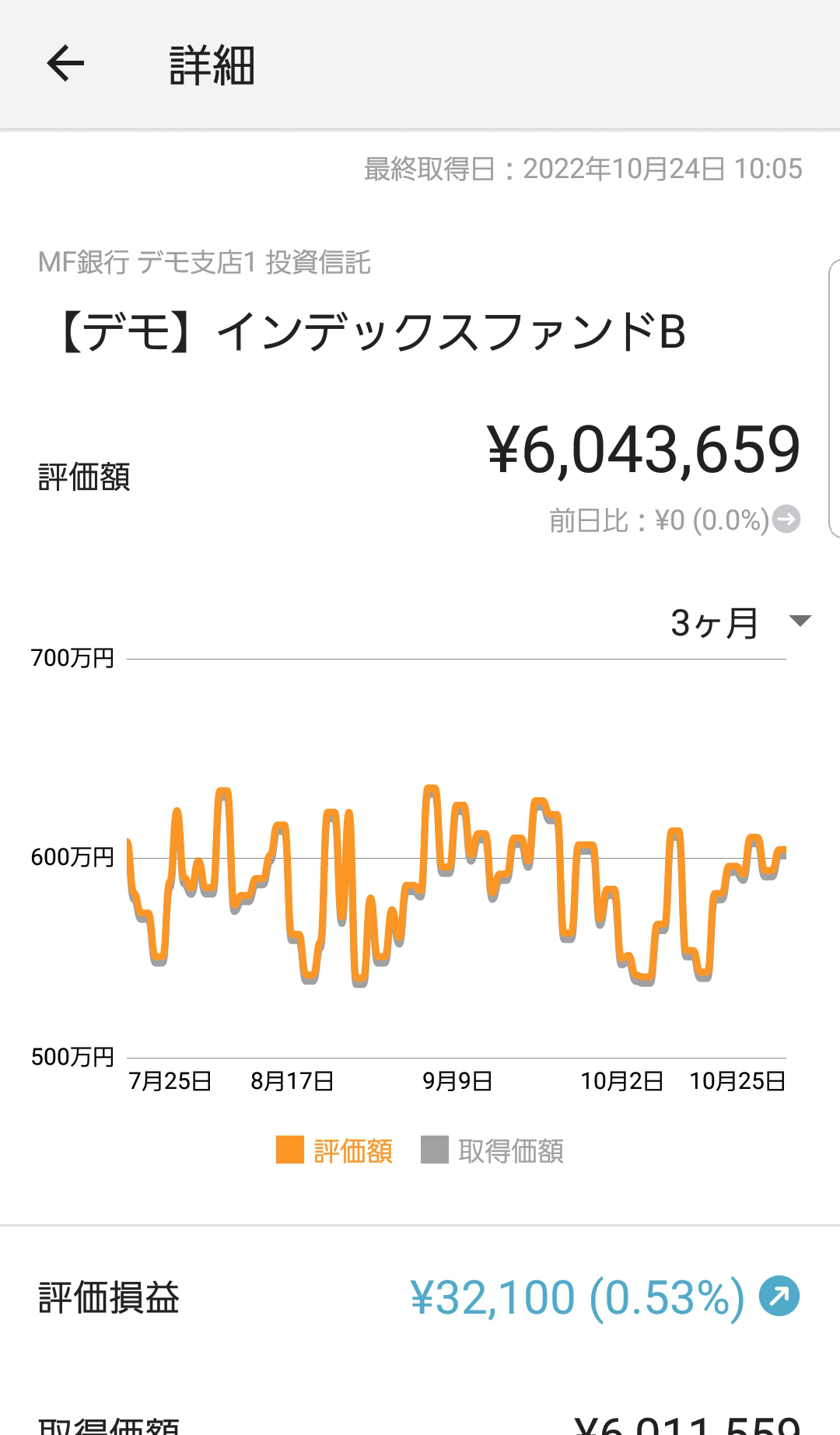Click the arrow icon next to ¥0 (0.0%)

(788, 520)
